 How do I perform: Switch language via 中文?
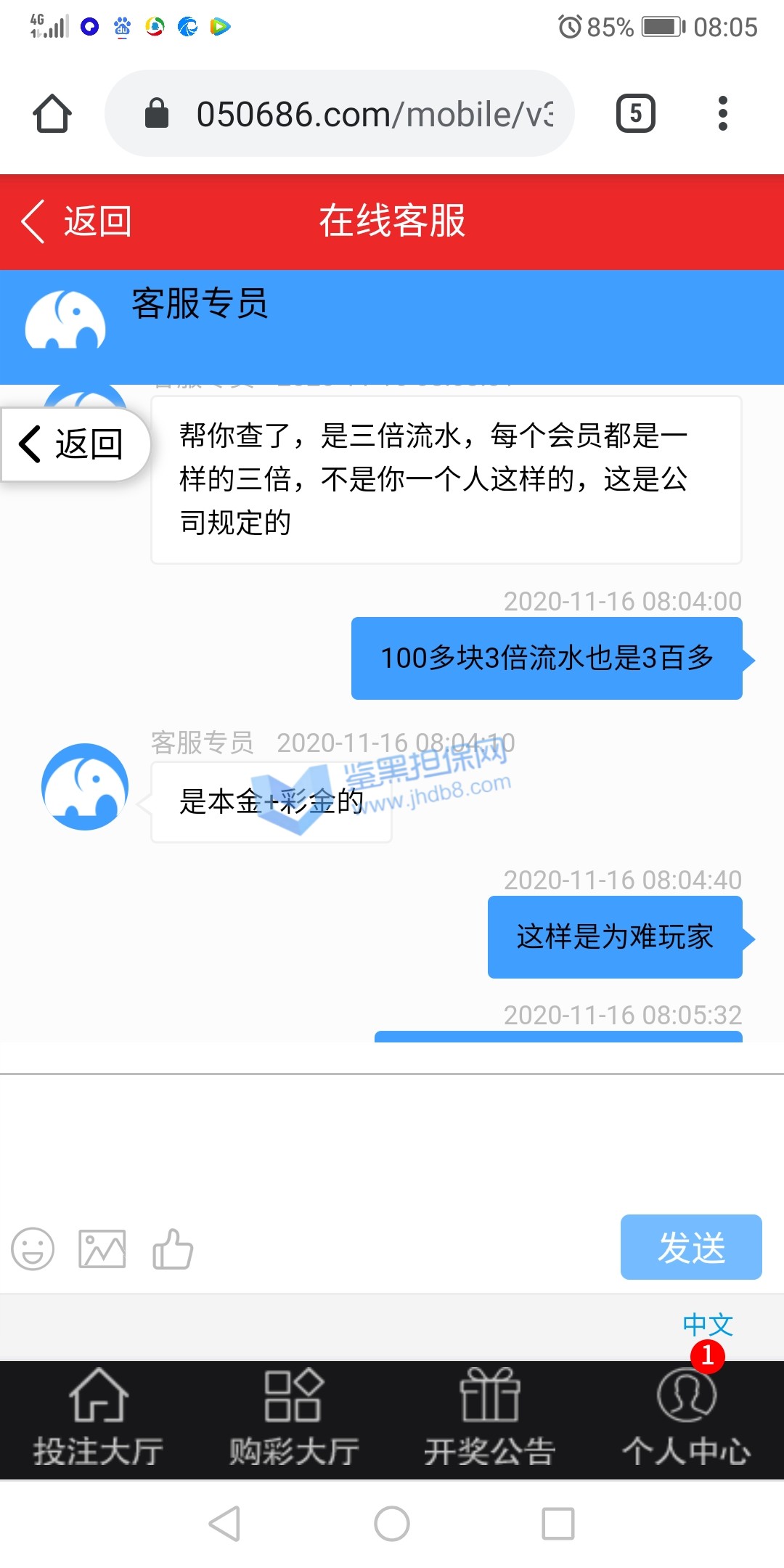pos(707,1325)
